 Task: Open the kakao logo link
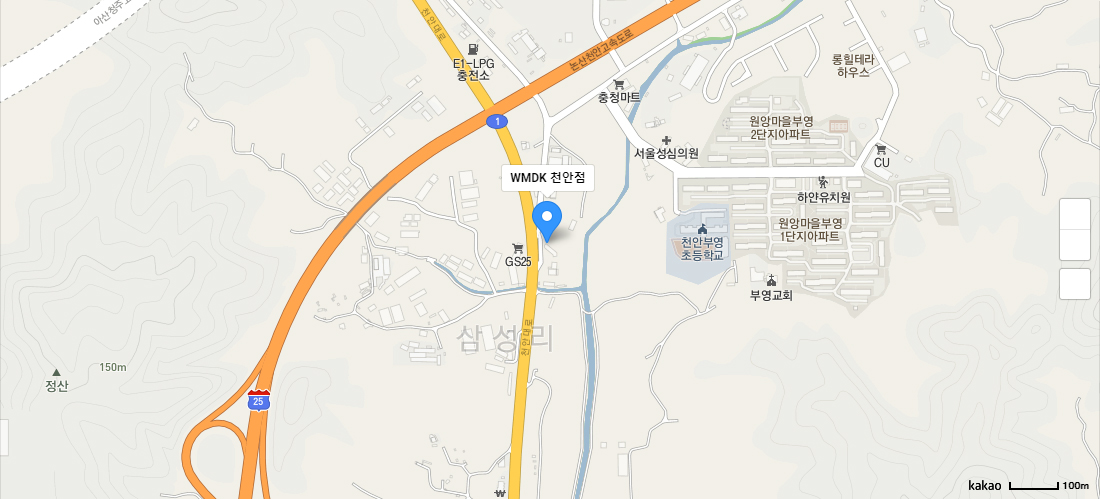coord(984,485)
